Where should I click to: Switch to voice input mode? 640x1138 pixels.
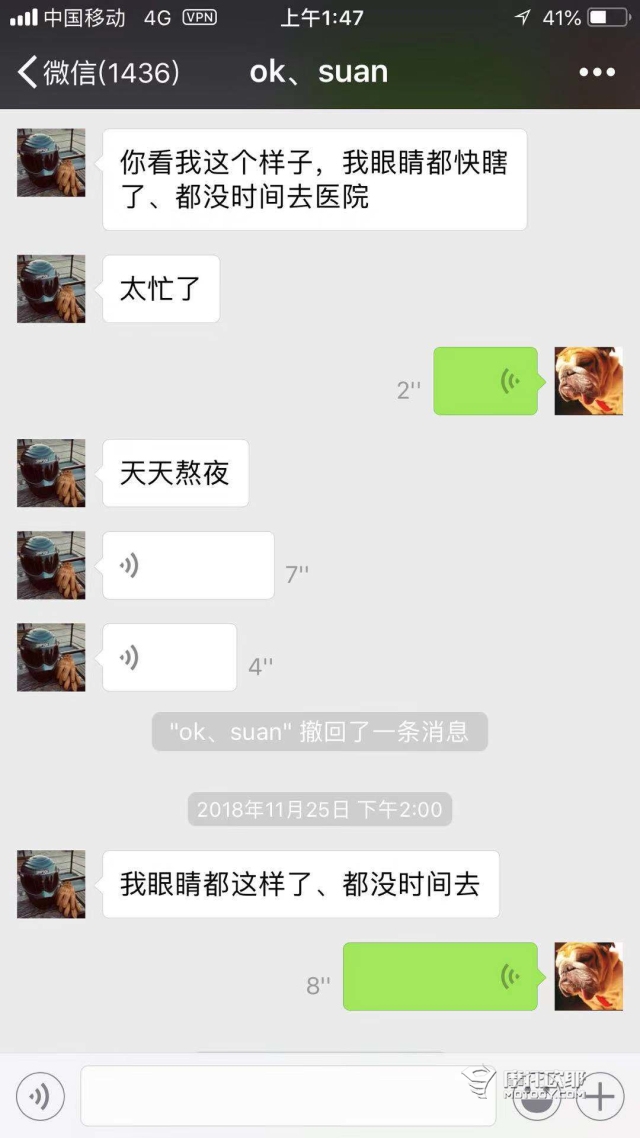point(40,1096)
